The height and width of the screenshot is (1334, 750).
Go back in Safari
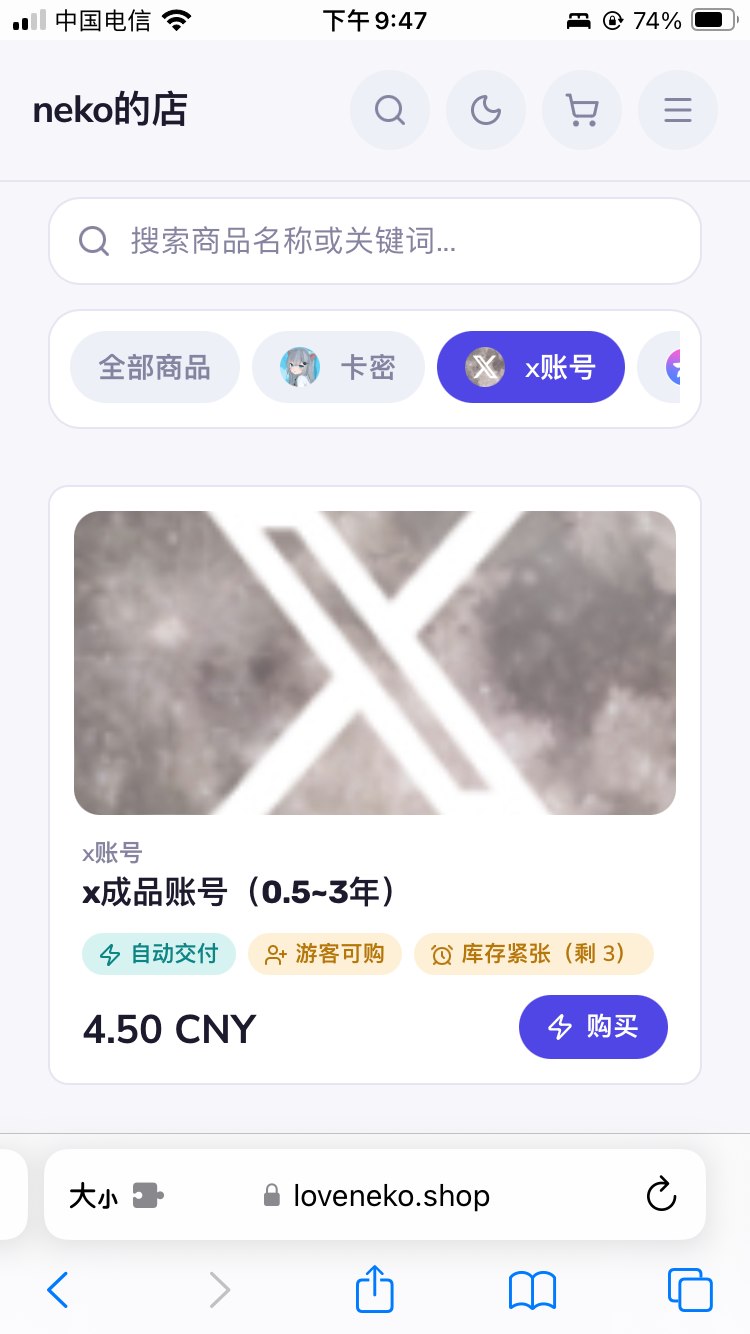[58, 1290]
